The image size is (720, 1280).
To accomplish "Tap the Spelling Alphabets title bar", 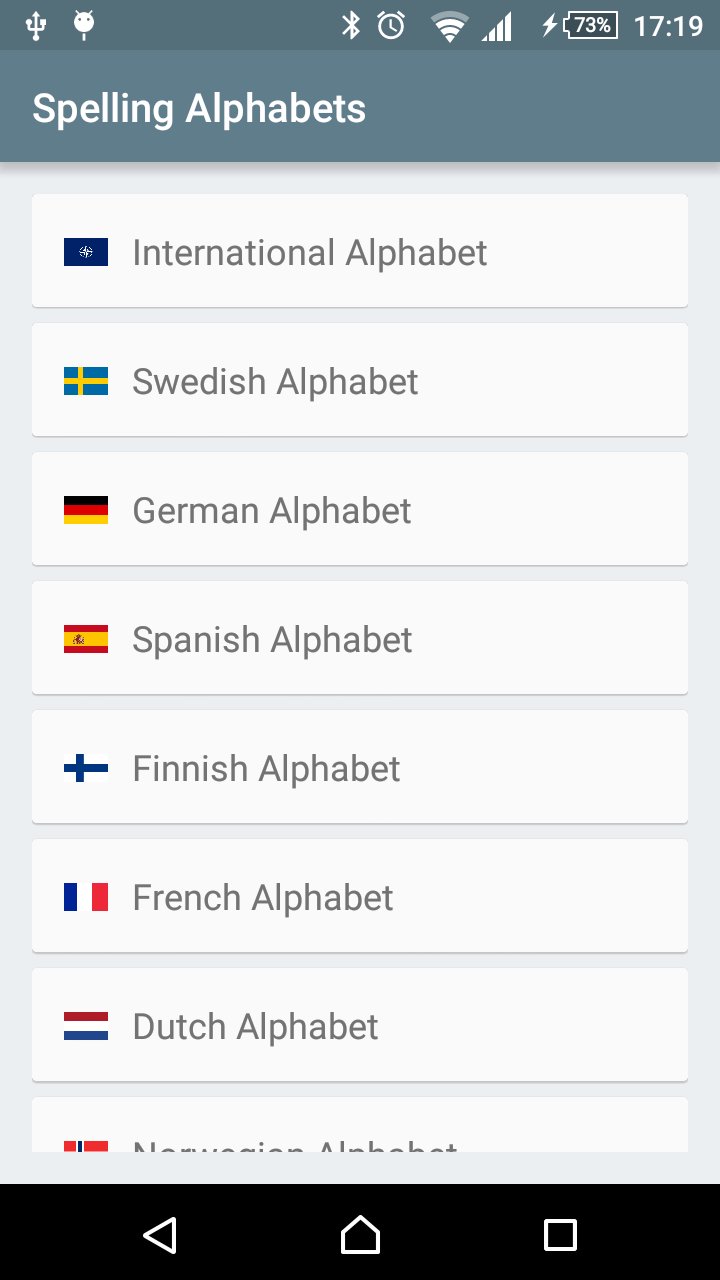I will (199, 107).
